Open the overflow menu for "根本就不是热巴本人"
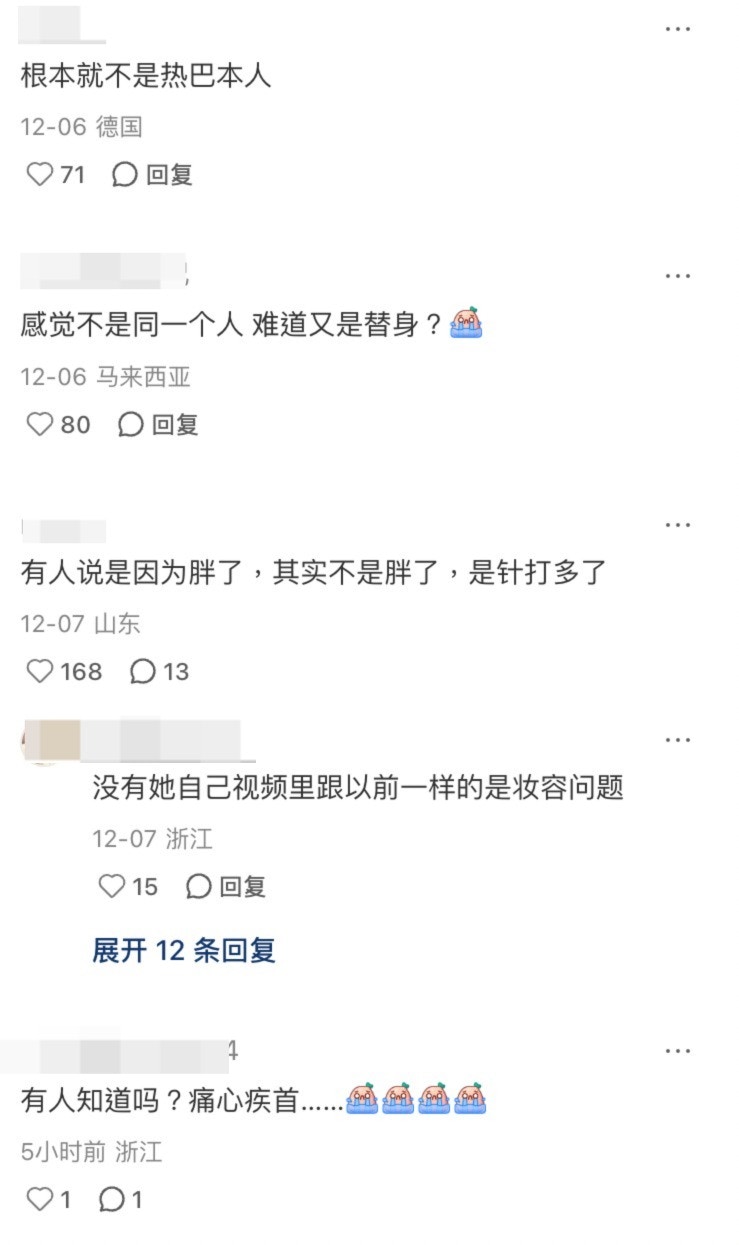This screenshot has height=1245, width=739. [678, 29]
